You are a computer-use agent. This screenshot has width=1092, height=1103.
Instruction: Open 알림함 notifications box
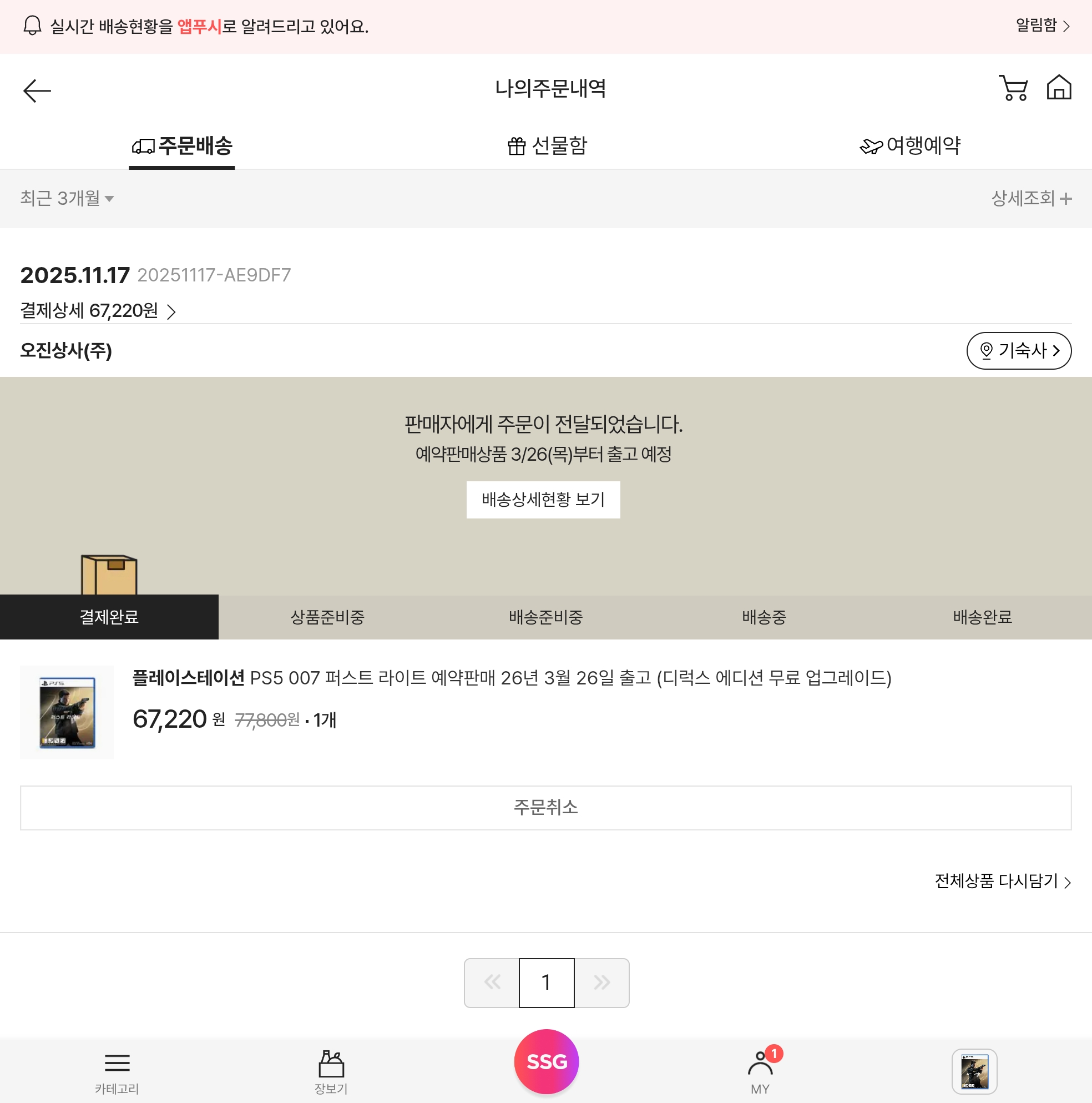(1042, 25)
